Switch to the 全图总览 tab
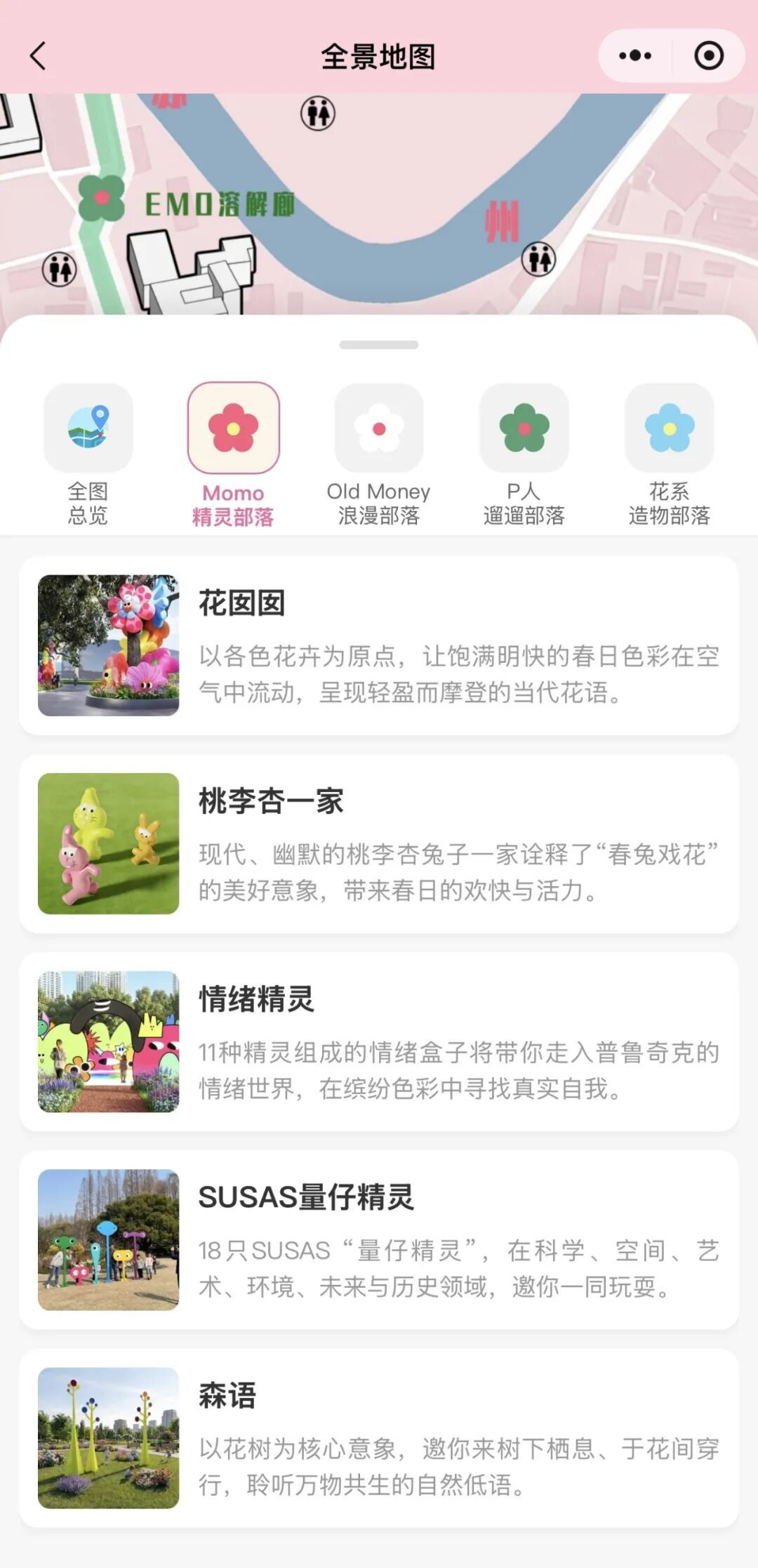The width and height of the screenshot is (758, 1568). (x=88, y=454)
